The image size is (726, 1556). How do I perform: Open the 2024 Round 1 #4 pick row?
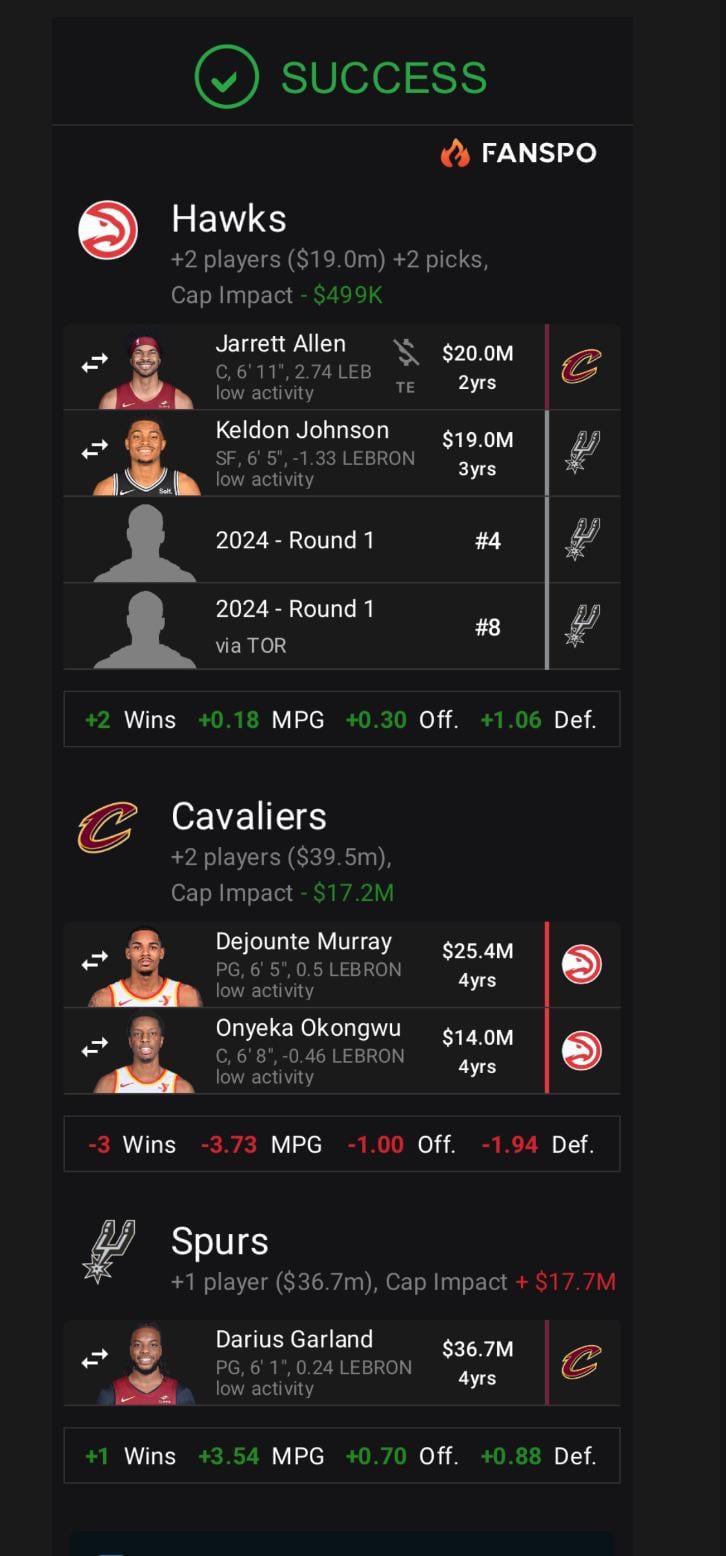click(340, 541)
